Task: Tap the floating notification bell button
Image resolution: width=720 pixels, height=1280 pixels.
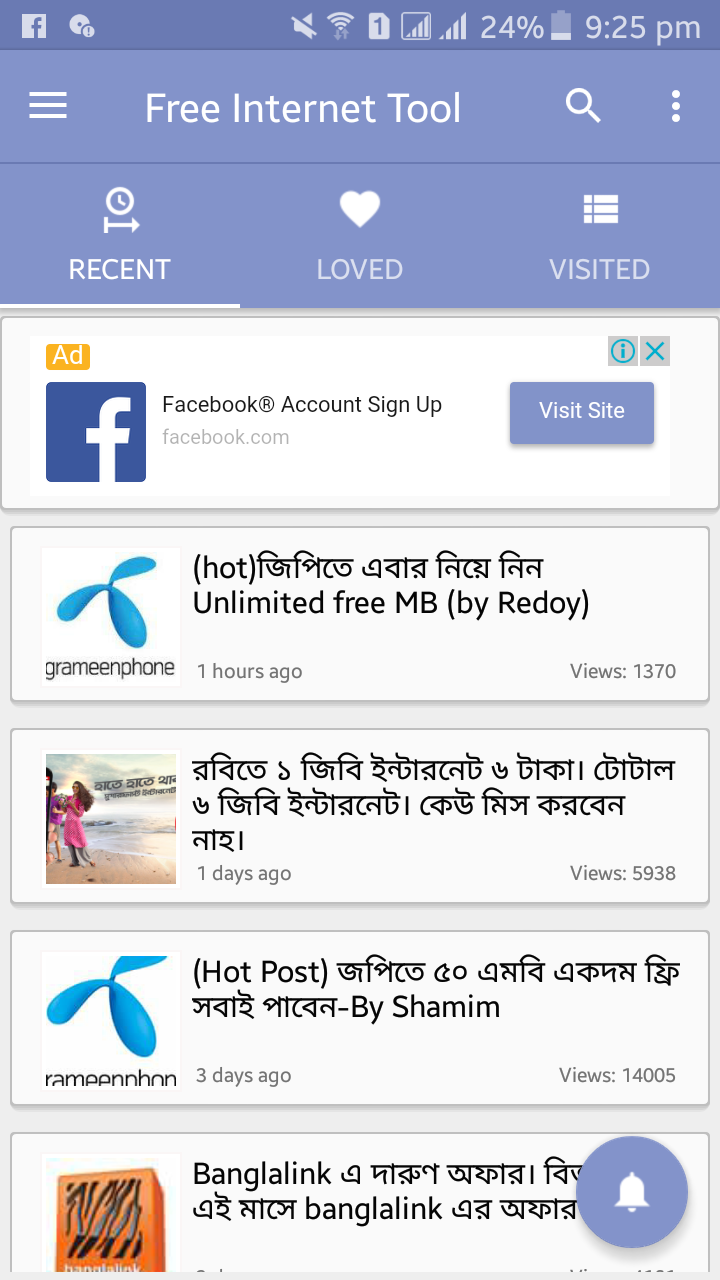Action: point(632,1192)
